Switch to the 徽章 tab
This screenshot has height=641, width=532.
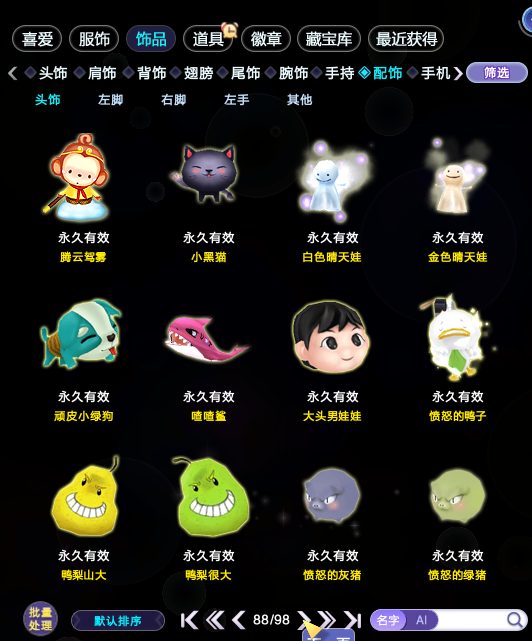(266, 39)
